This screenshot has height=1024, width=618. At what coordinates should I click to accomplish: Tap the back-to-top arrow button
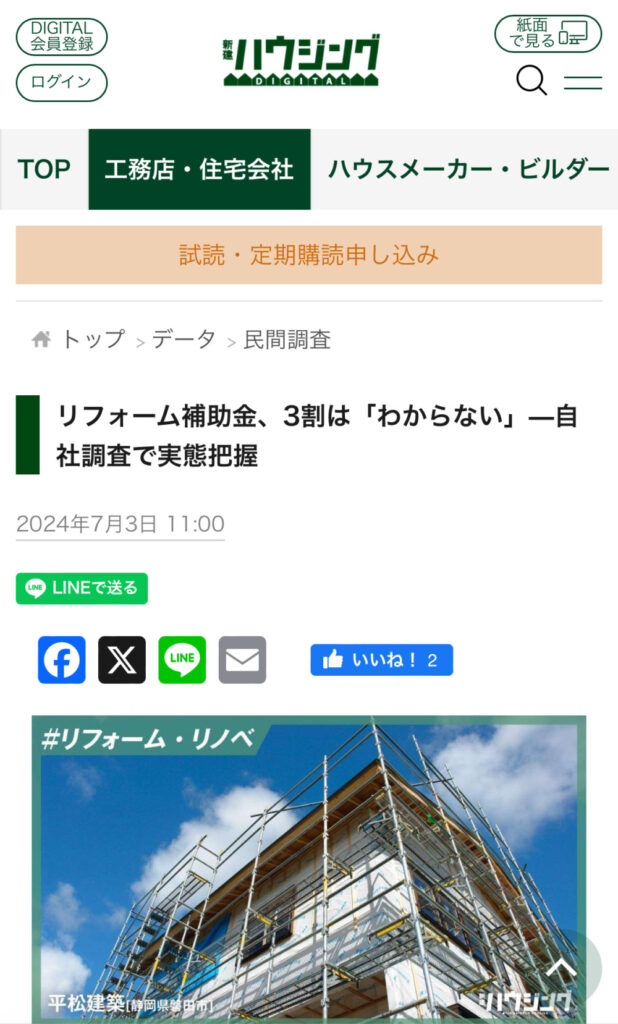561,967
